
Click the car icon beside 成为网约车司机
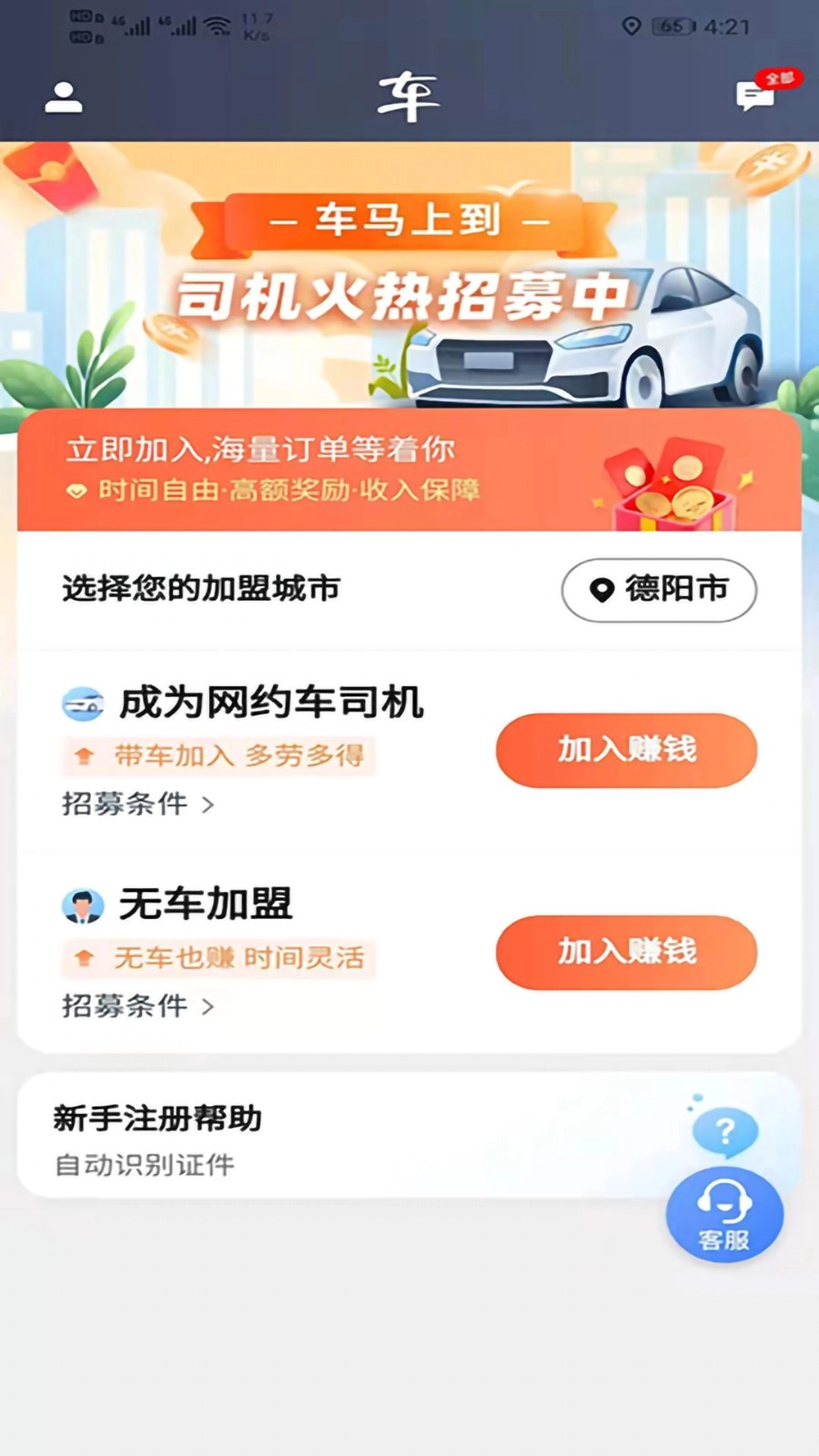click(83, 703)
